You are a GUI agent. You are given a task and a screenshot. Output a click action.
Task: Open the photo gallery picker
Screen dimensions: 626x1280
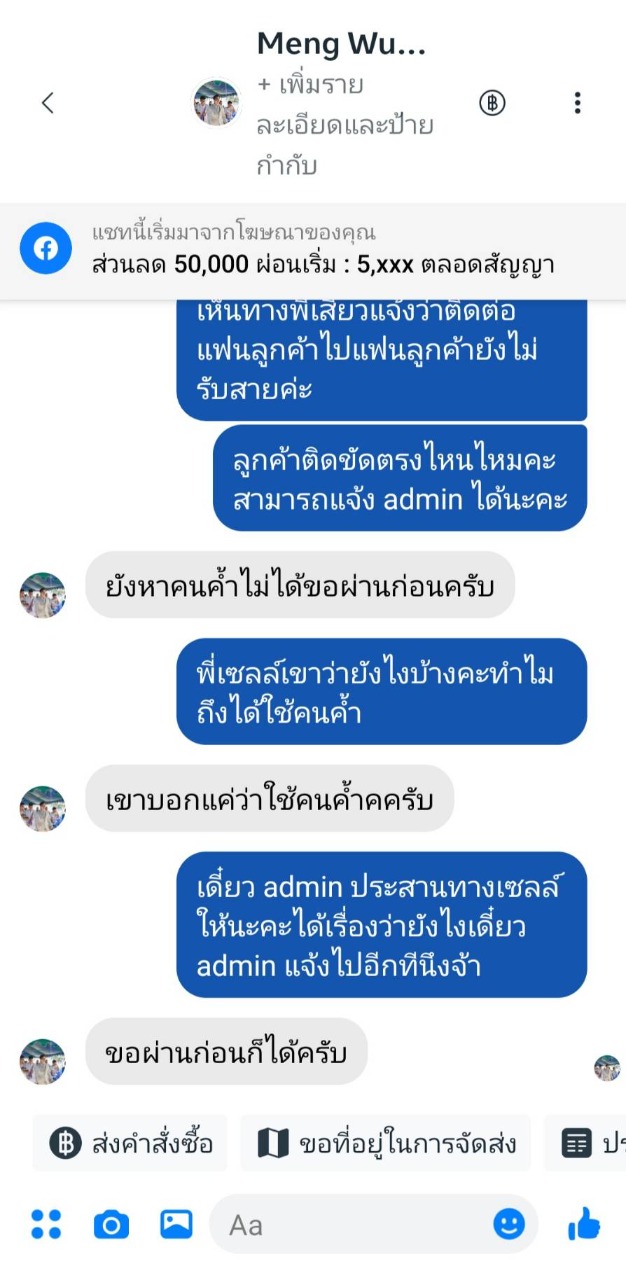176,1224
